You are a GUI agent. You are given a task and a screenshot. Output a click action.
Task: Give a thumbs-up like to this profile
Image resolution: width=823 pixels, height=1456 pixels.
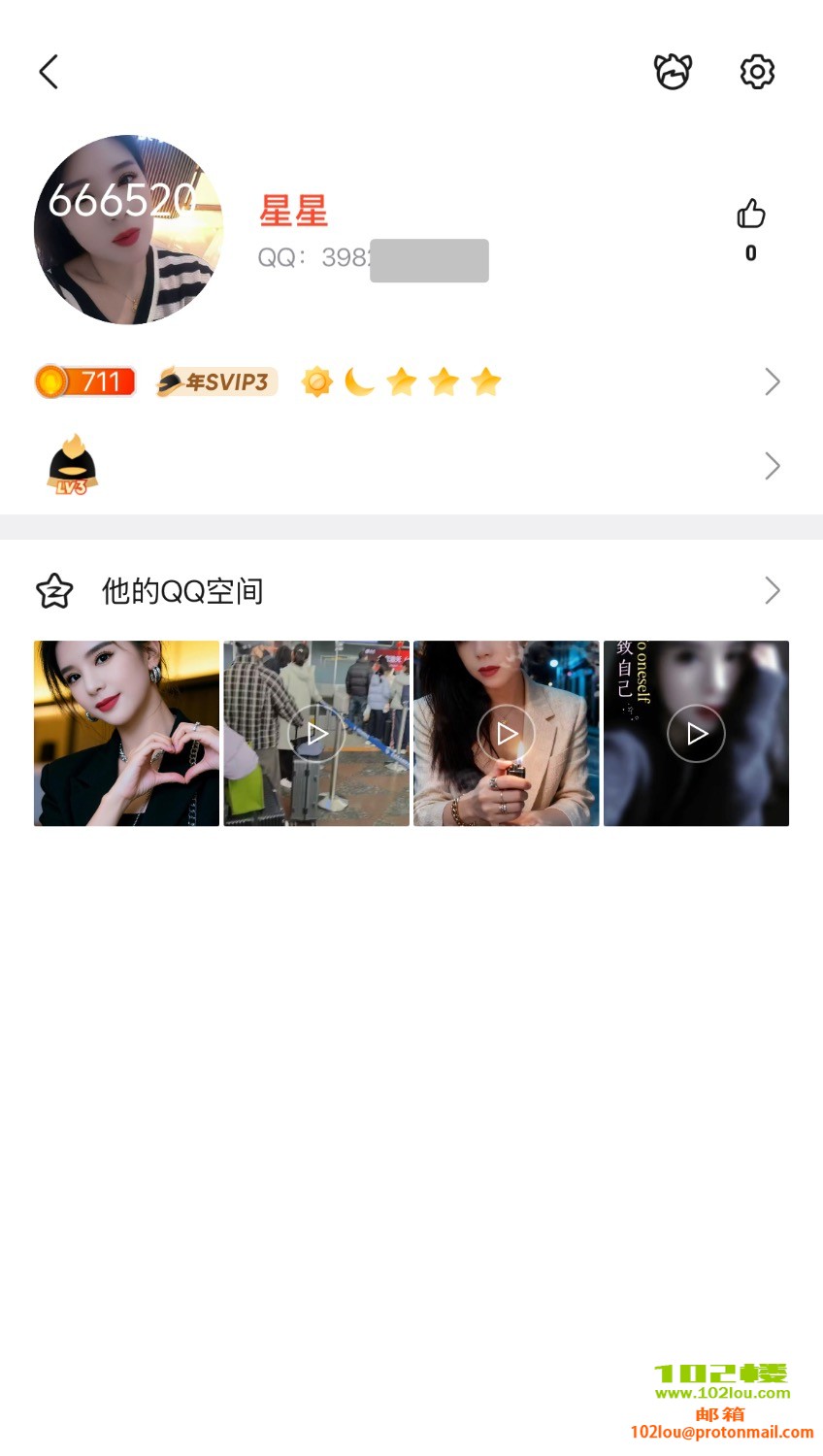750,215
